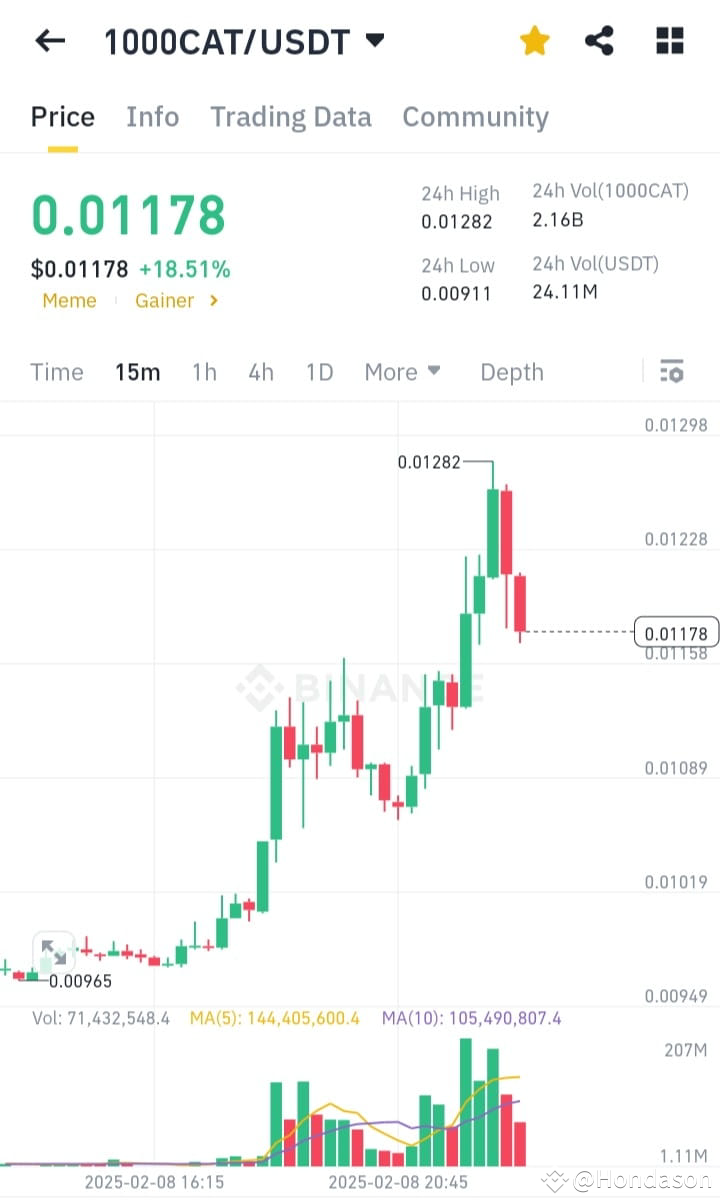The width and height of the screenshot is (720, 1202).
Task: Switch to the 1D chart interval
Action: [x=319, y=371]
